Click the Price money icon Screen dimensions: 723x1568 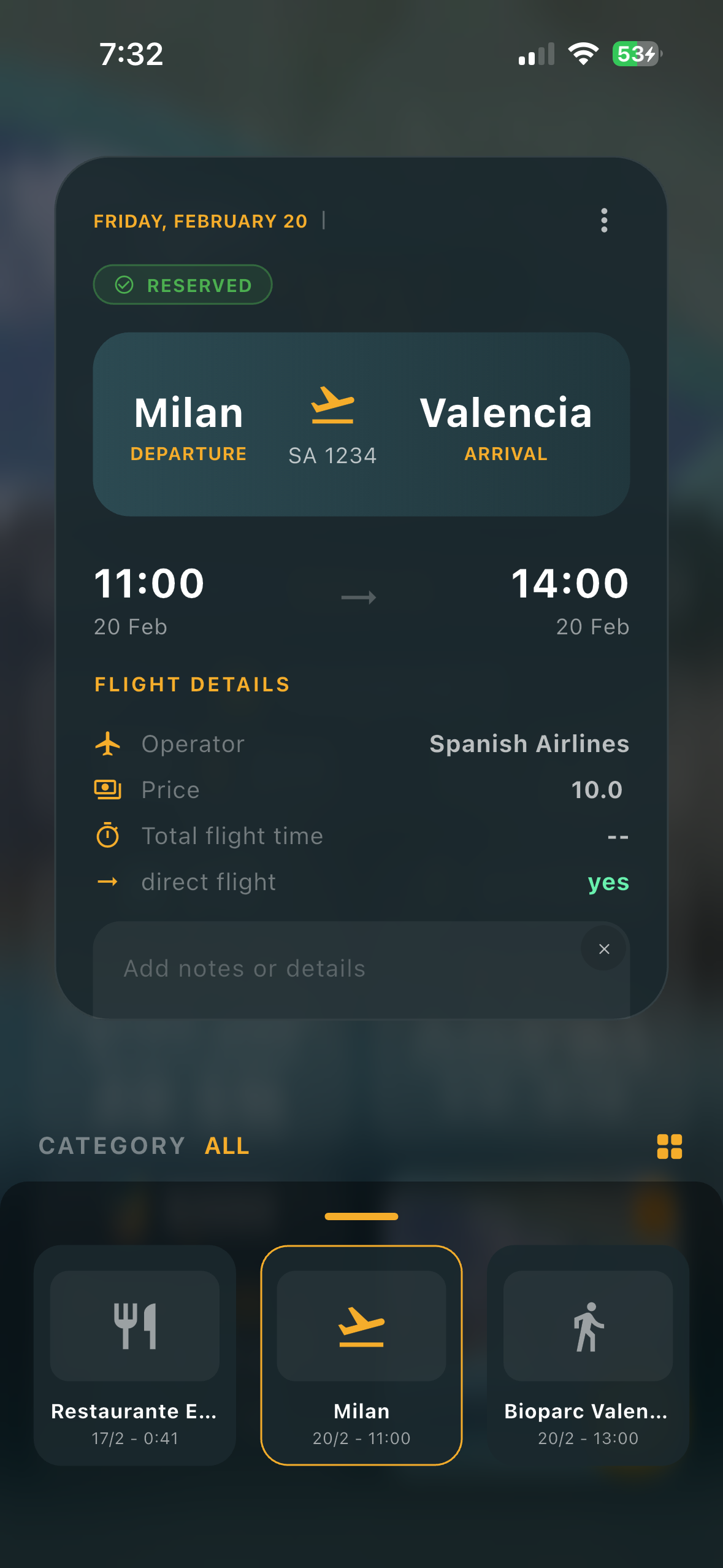click(109, 790)
